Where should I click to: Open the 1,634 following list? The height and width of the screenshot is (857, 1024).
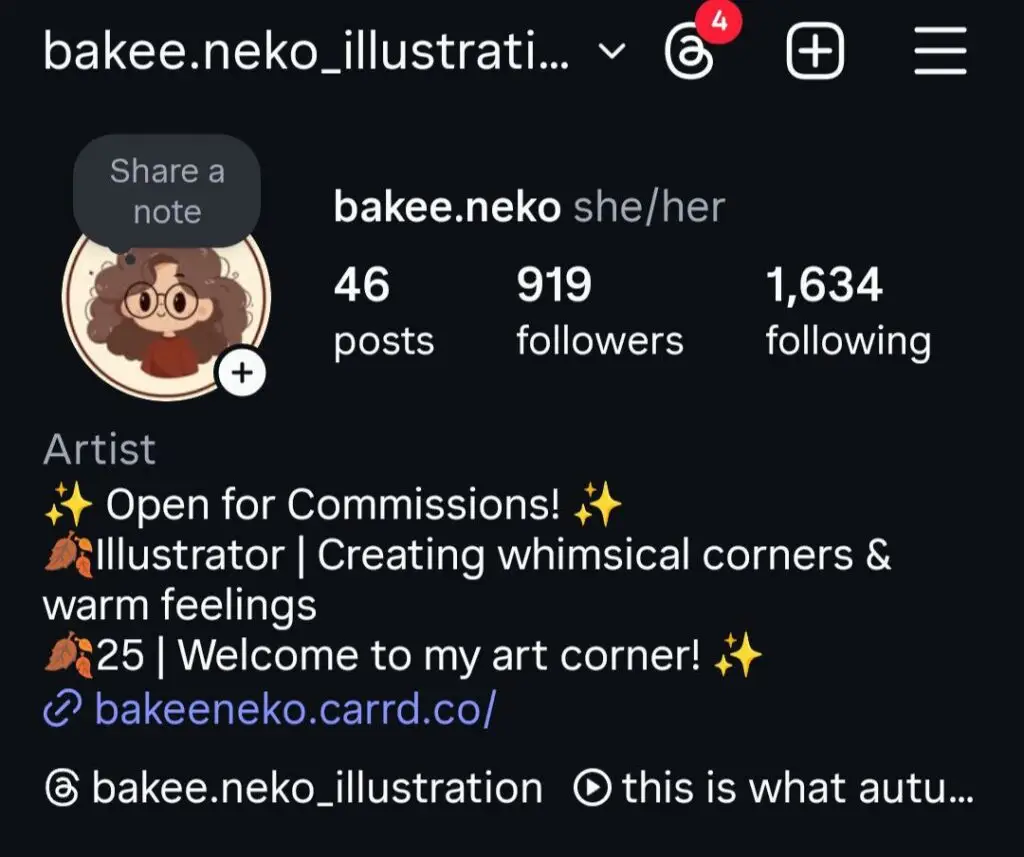click(x=847, y=311)
